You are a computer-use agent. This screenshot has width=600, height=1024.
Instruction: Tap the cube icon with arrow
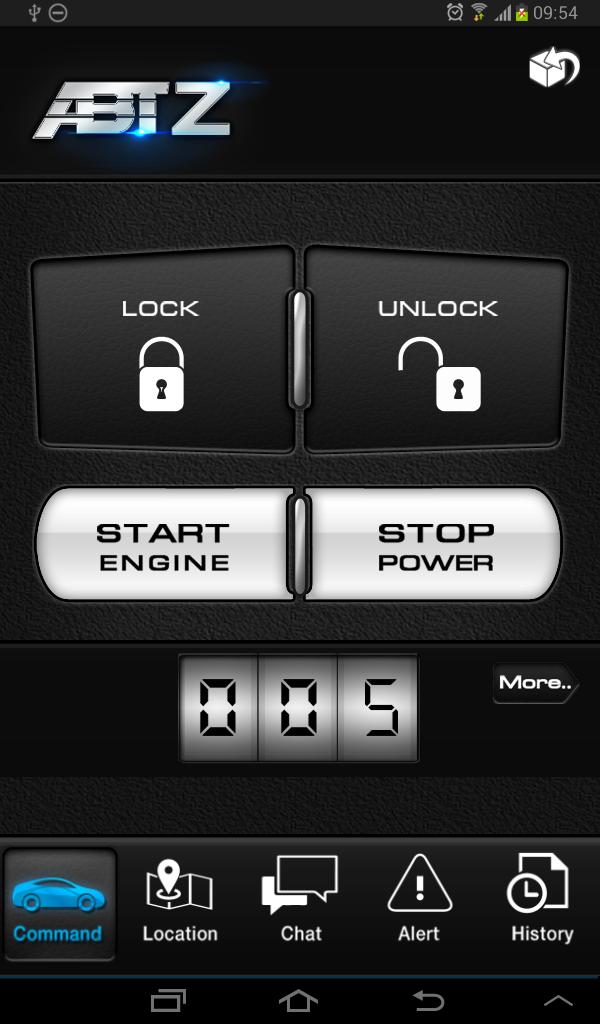pos(554,69)
